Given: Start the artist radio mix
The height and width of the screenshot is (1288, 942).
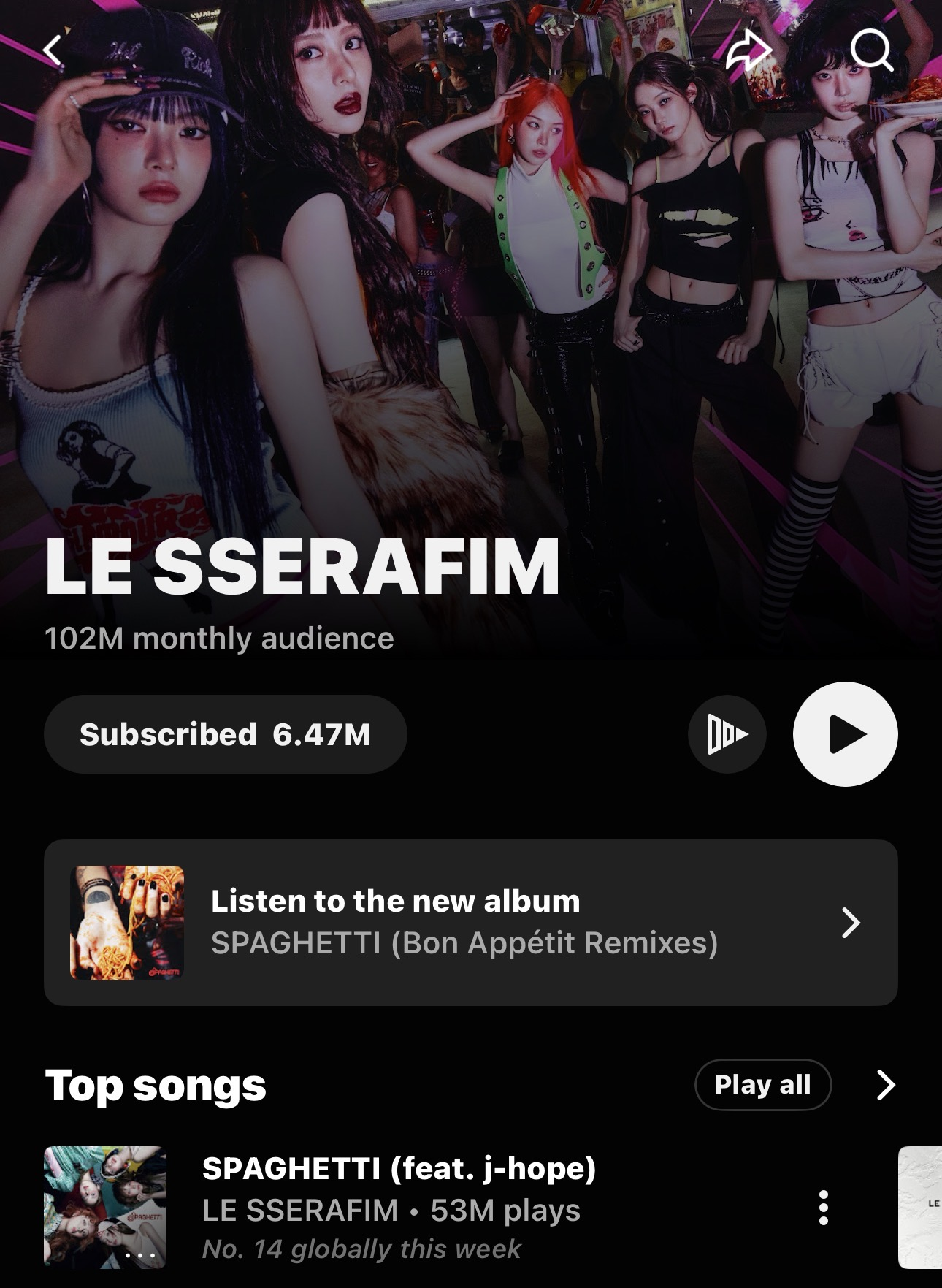Looking at the screenshot, I should point(727,734).
